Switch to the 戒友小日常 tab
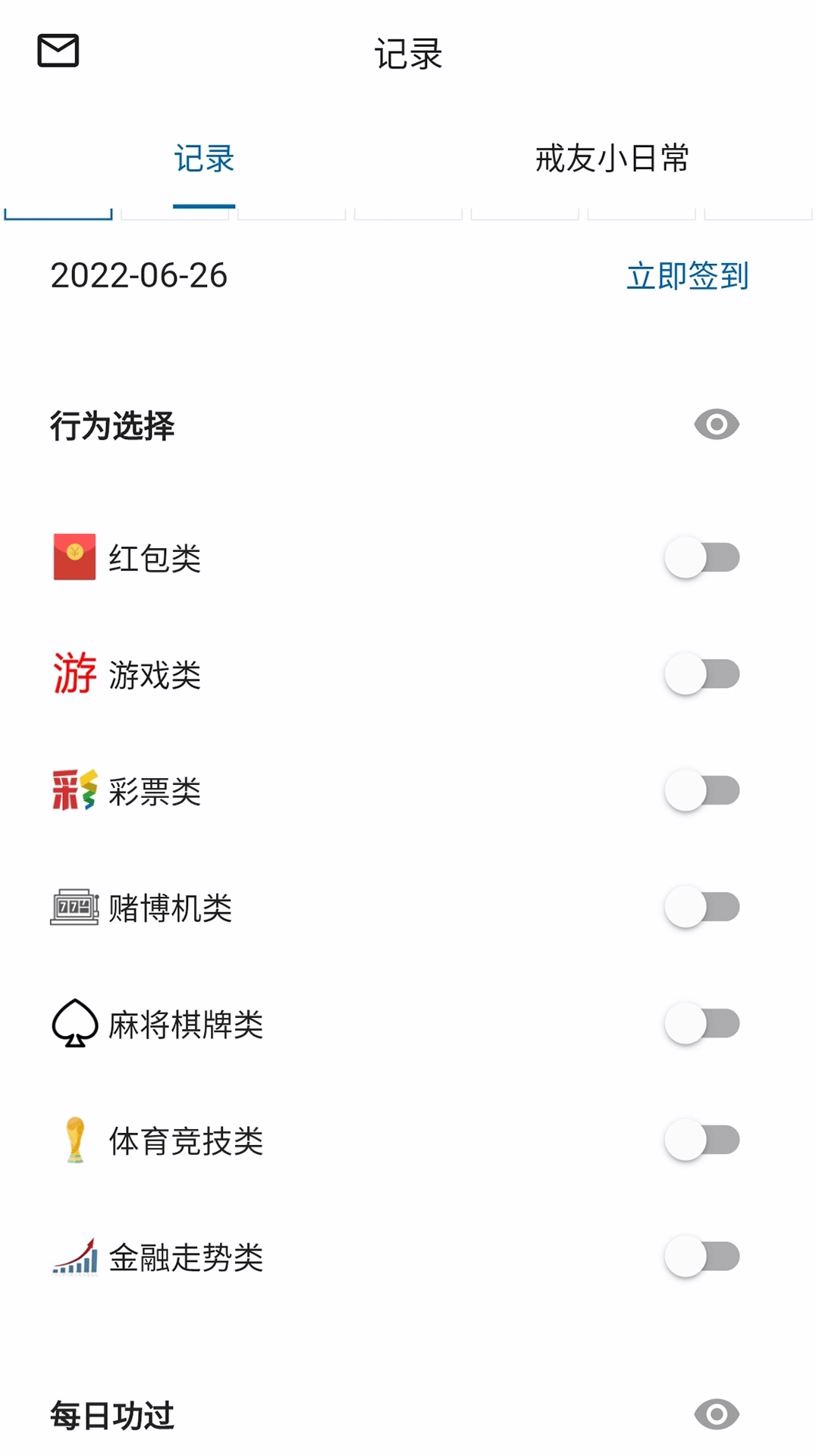The height and width of the screenshot is (1456, 819). [611, 159]
